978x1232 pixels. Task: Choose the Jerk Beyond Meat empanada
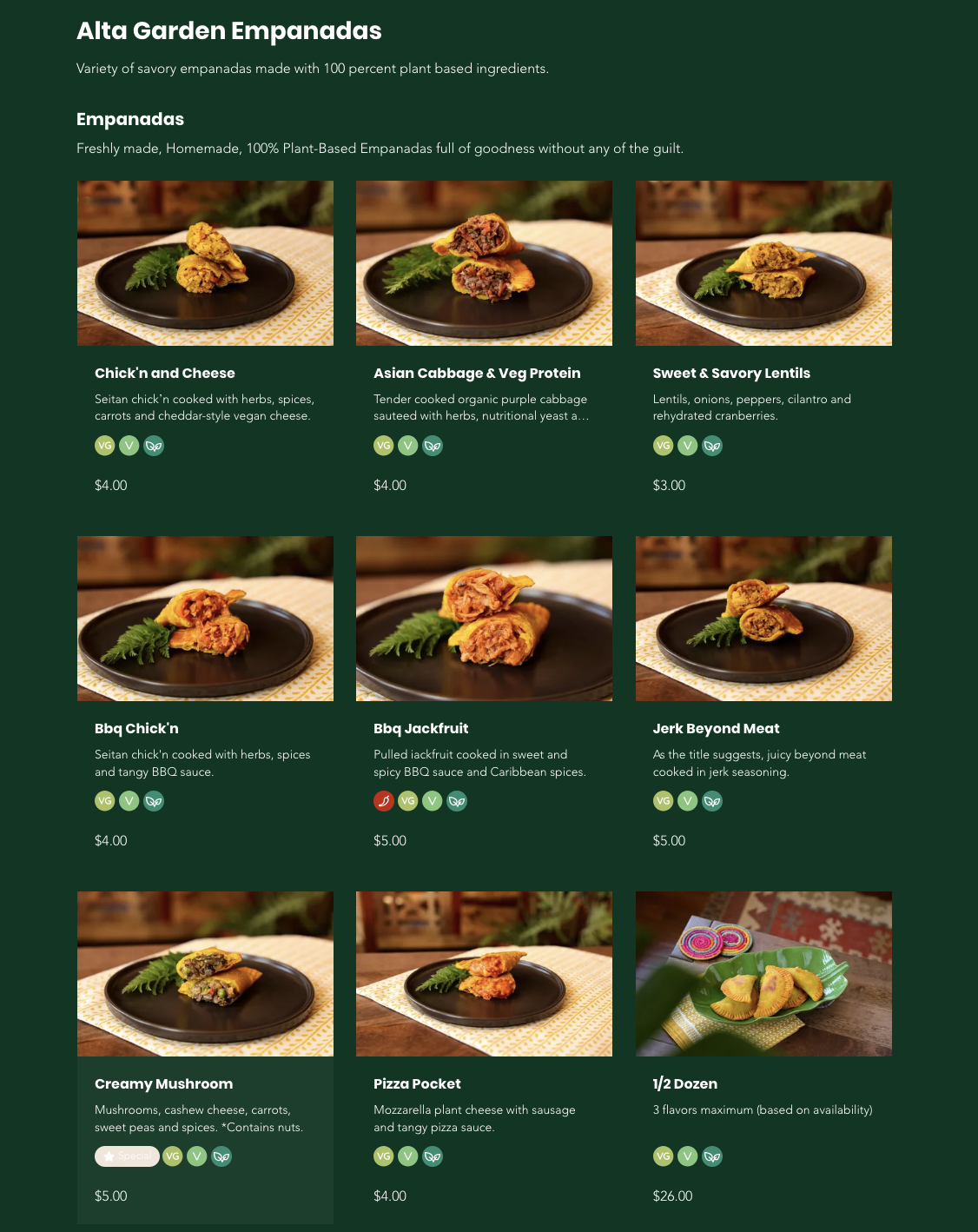(763, 702)
